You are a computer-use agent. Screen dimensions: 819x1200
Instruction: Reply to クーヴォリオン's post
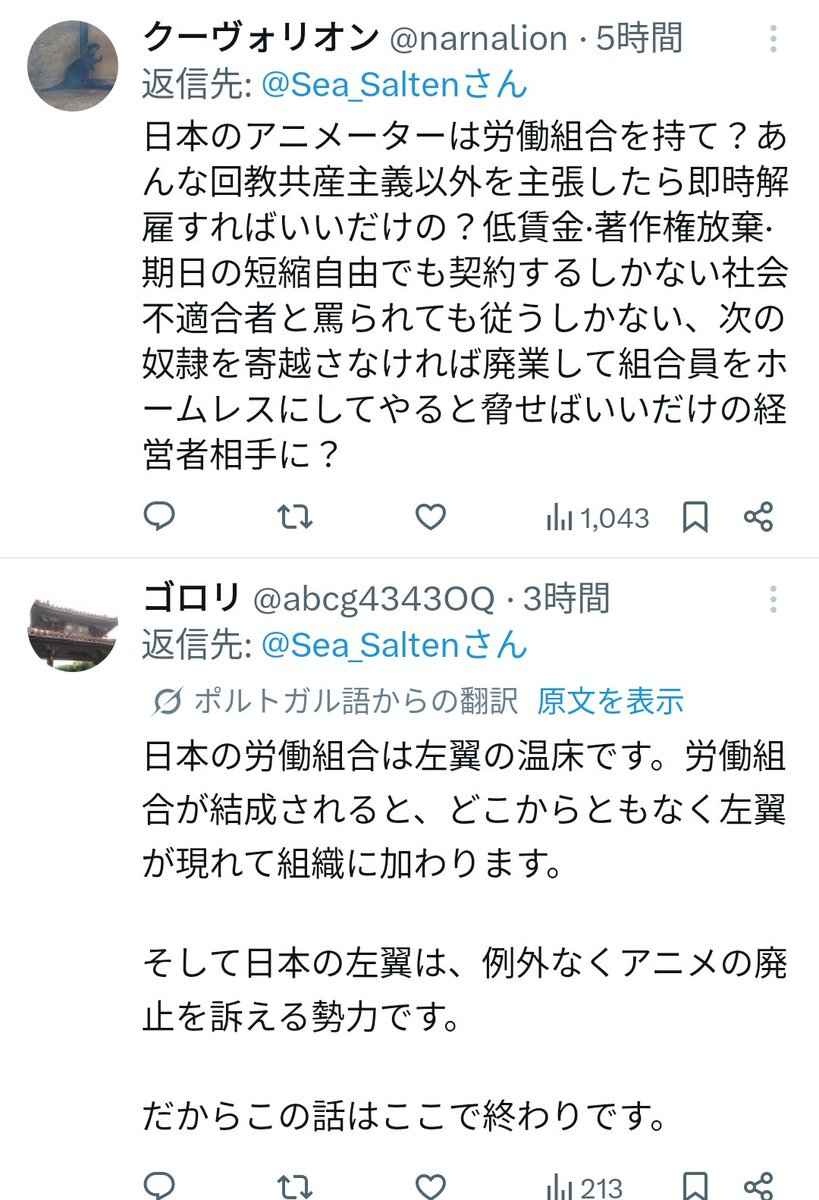pos(159,516)
